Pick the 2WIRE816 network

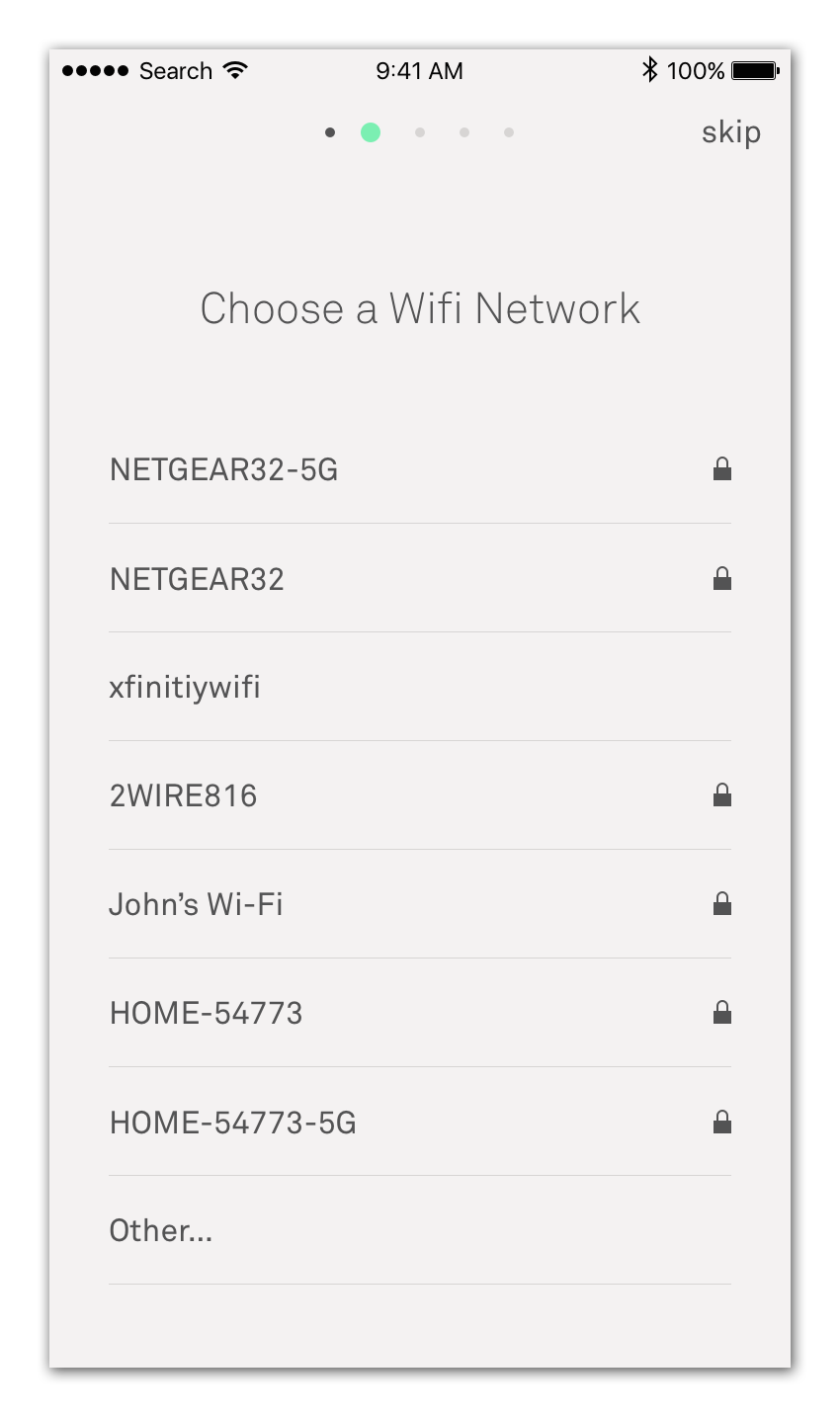[420, 795]
